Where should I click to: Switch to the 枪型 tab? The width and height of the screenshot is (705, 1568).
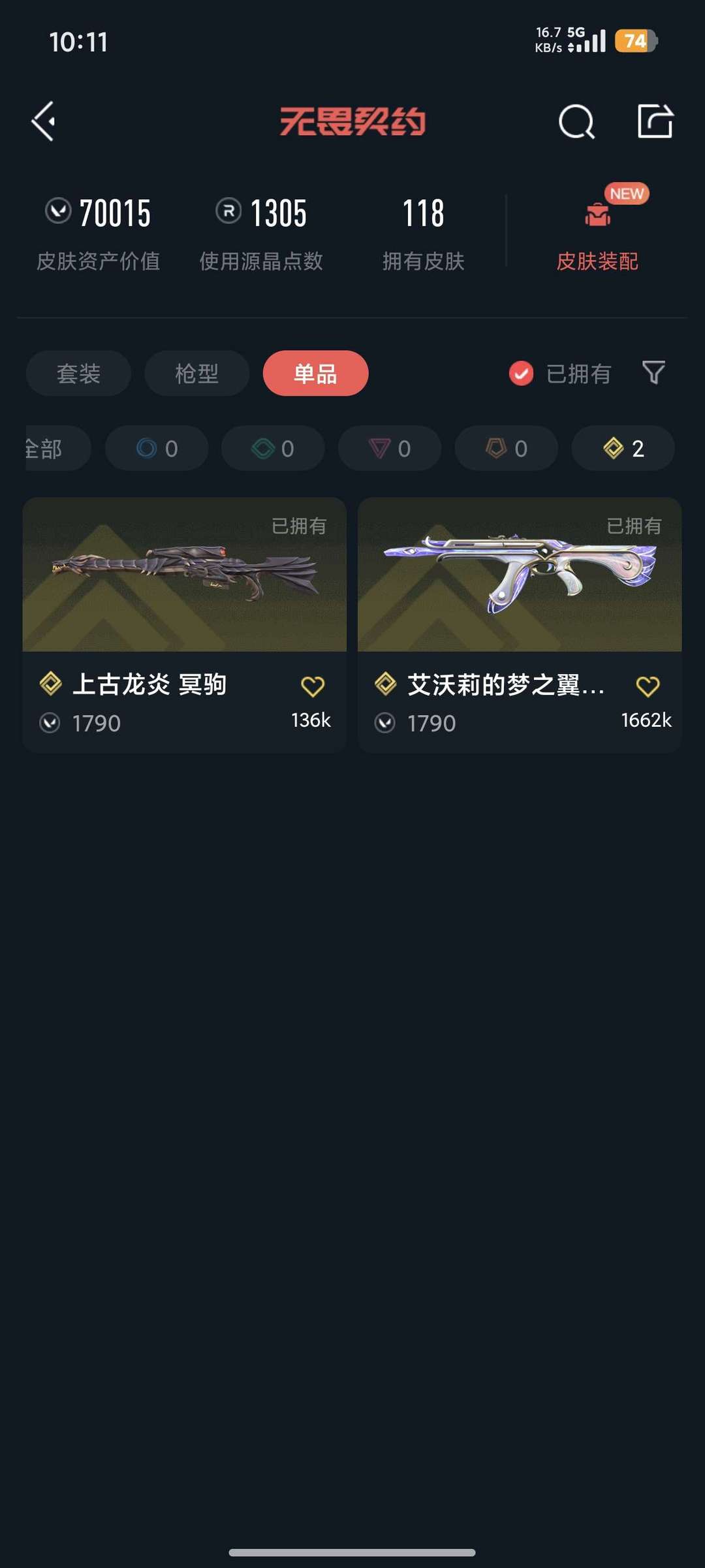click(196, 374)
